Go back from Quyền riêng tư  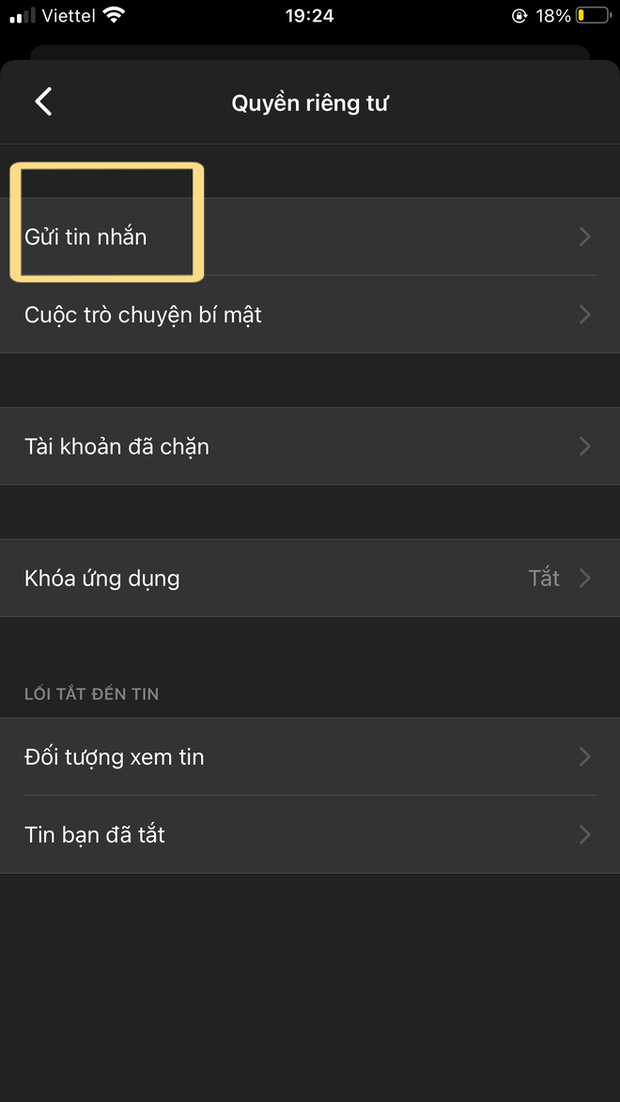pyautogui.click(x=43, y=102)
